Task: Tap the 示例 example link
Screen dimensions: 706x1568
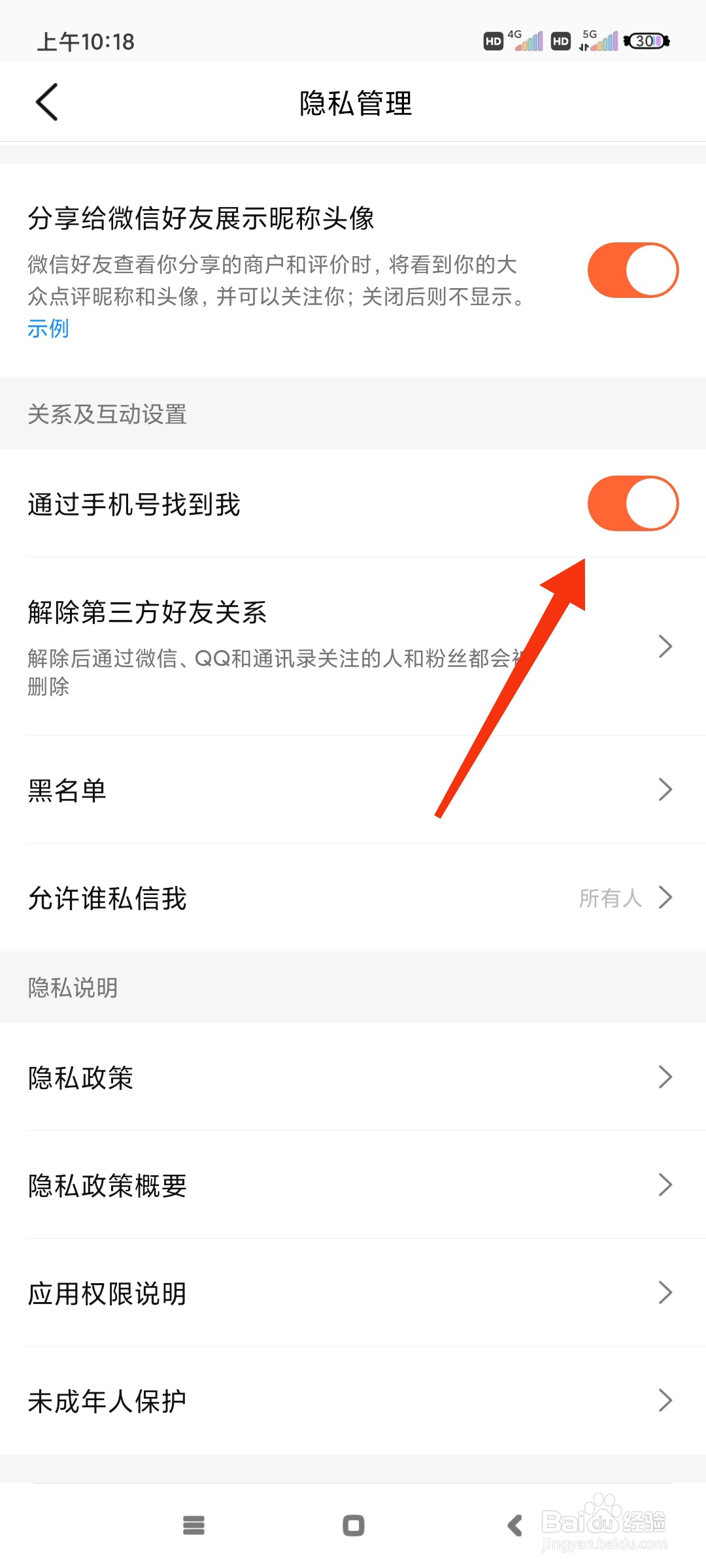Action: (x=48, y=329)
